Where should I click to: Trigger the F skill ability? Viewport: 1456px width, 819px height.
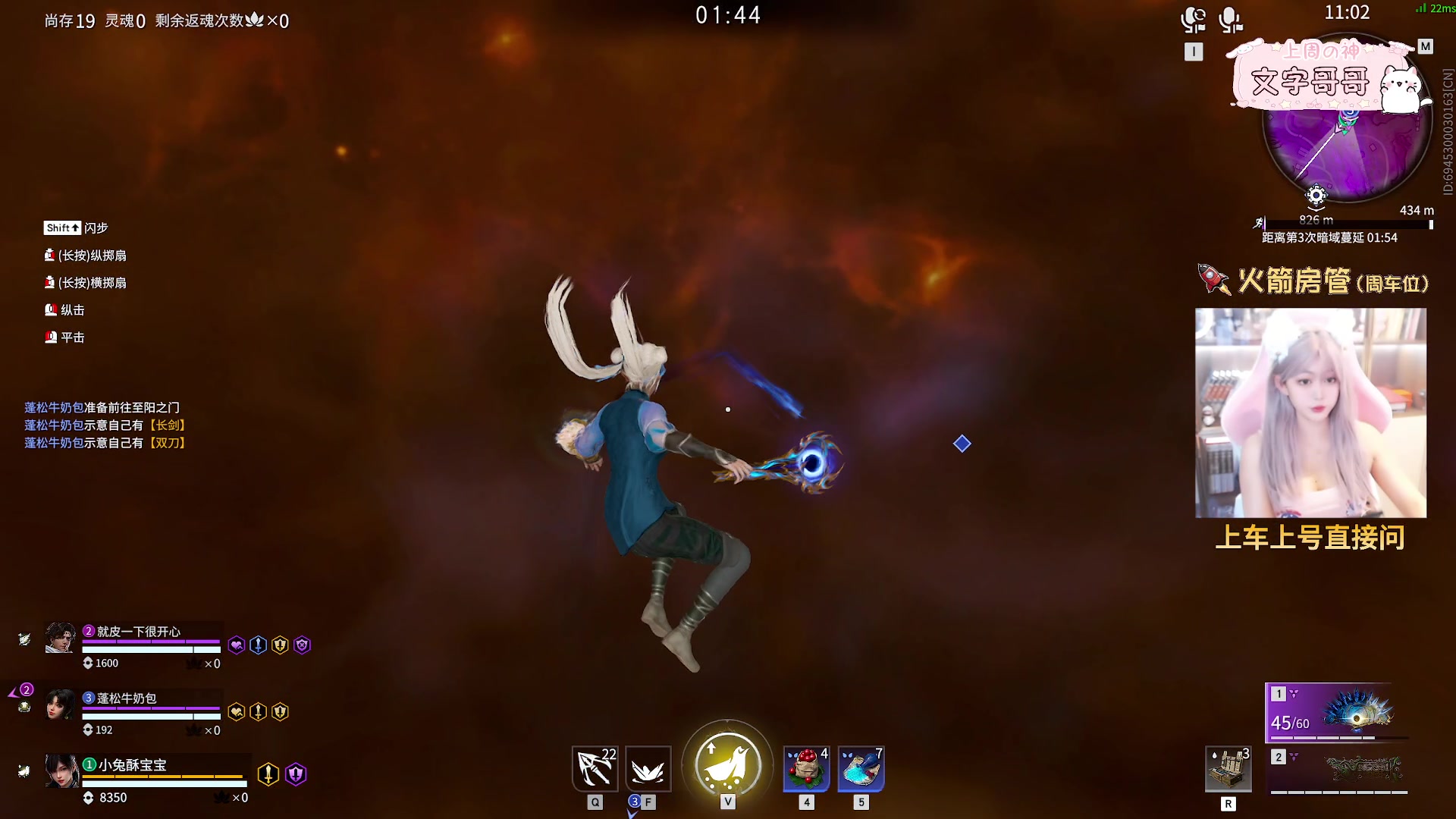[648, 770]
